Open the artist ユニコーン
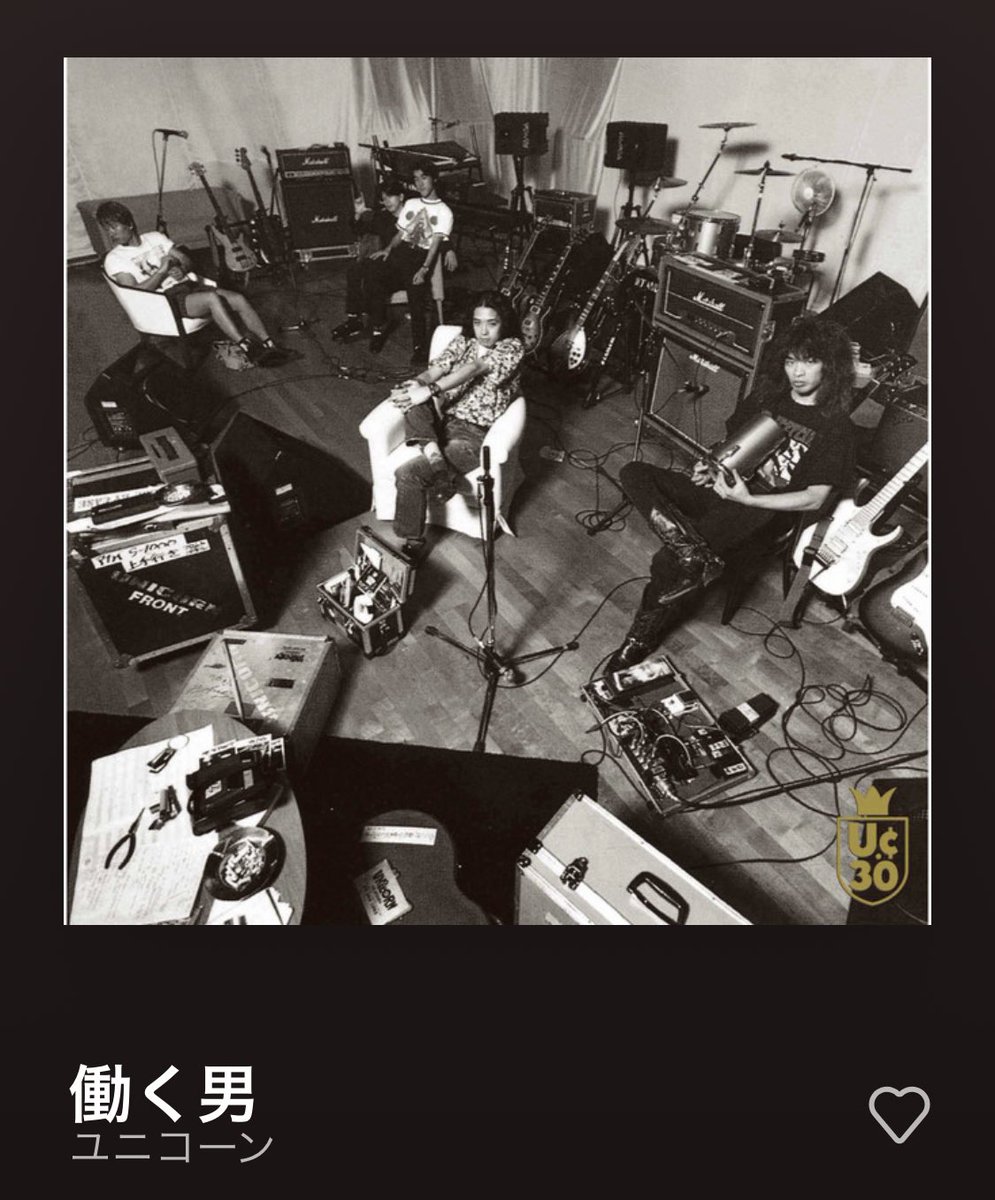 tap(172, 1146)
